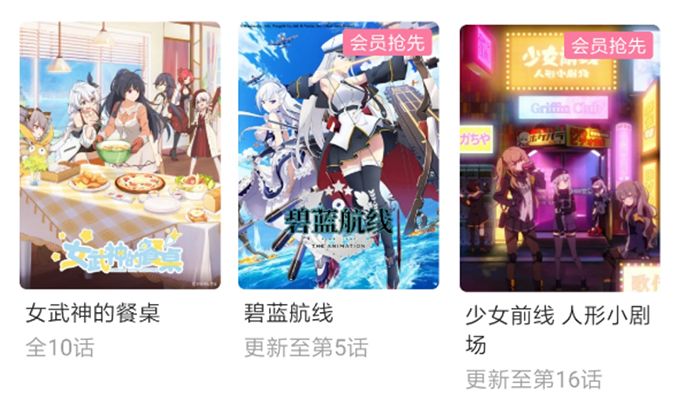Open the 女武神的餐桌 anime card
The height and width of the screenshot is (400, 679).
point(120,157)
